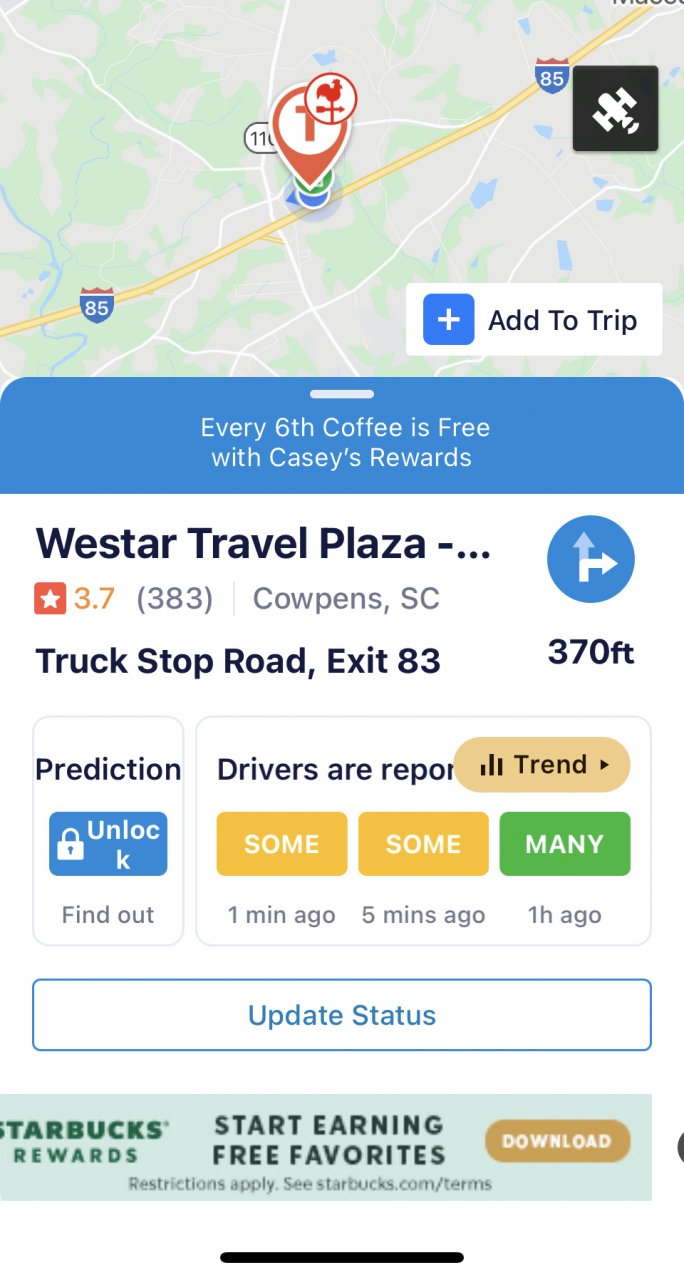Open the parking Trend chart
The width and height of the screenshot is (684, 1280).
[542, 765]
